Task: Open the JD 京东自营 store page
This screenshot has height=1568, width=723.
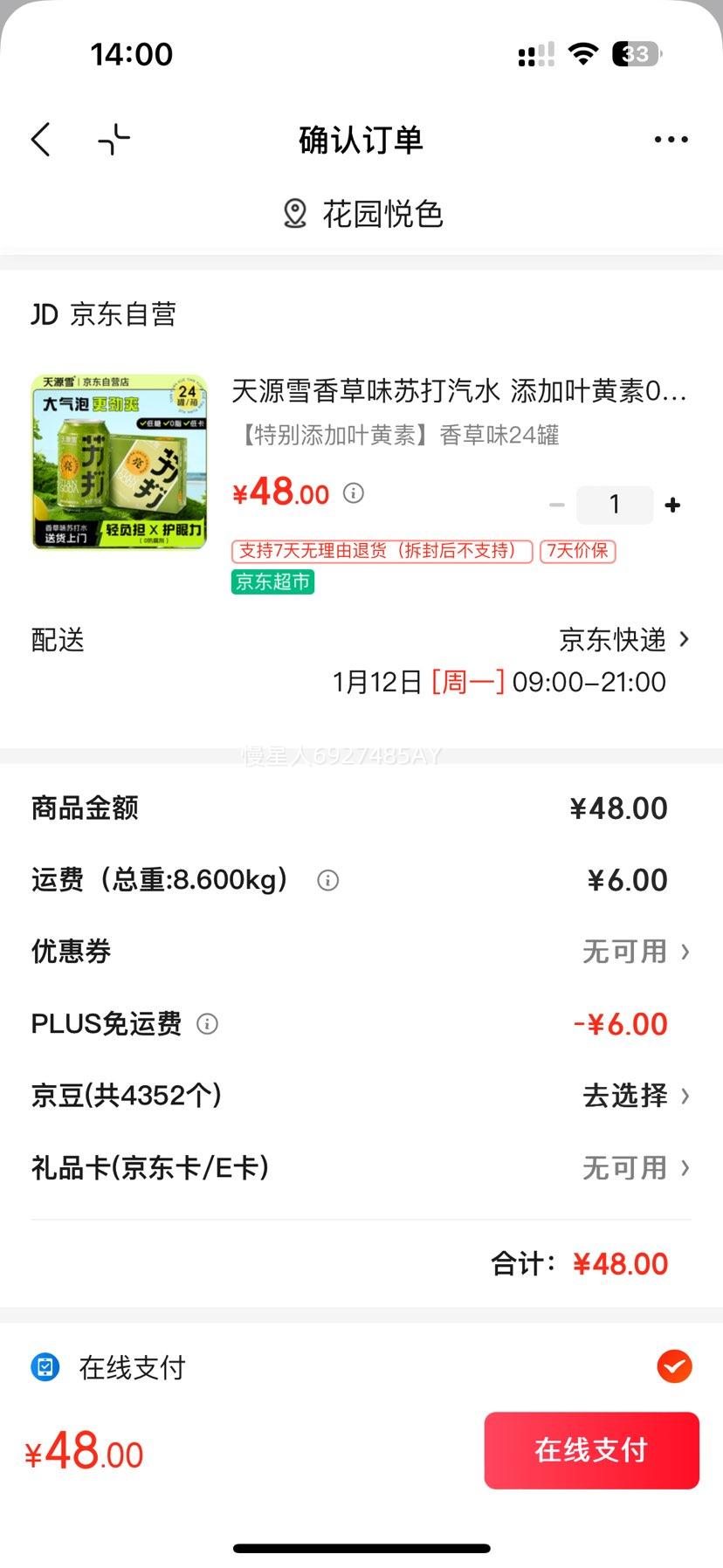Action: [105, 314]
